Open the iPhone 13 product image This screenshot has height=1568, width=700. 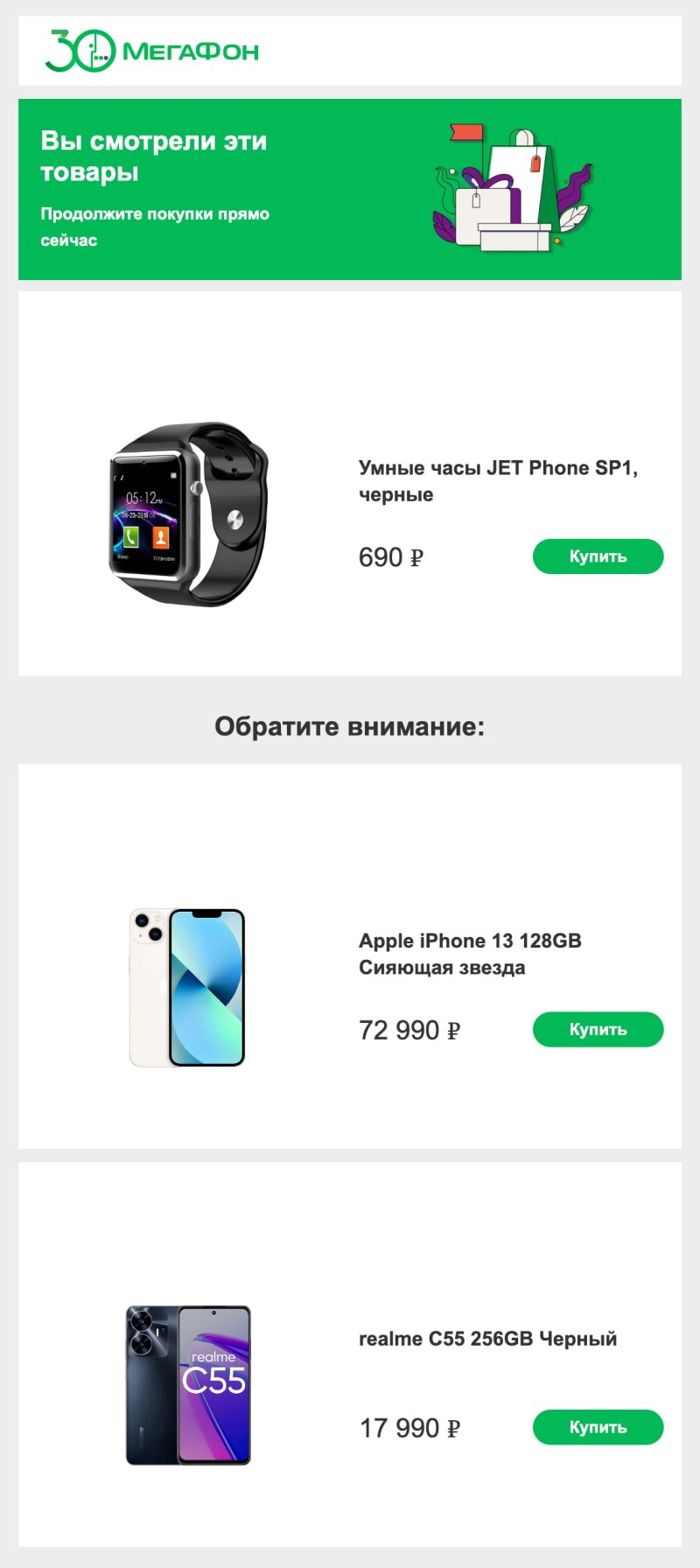tap(187, 987)
